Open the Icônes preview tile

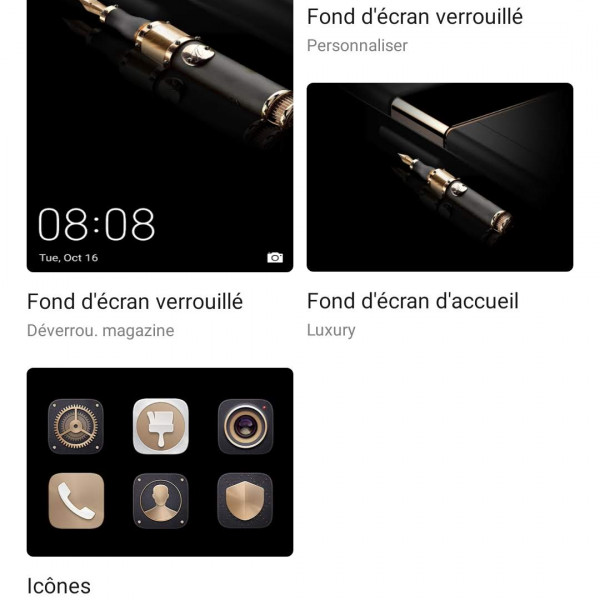[x=160, y=462]
